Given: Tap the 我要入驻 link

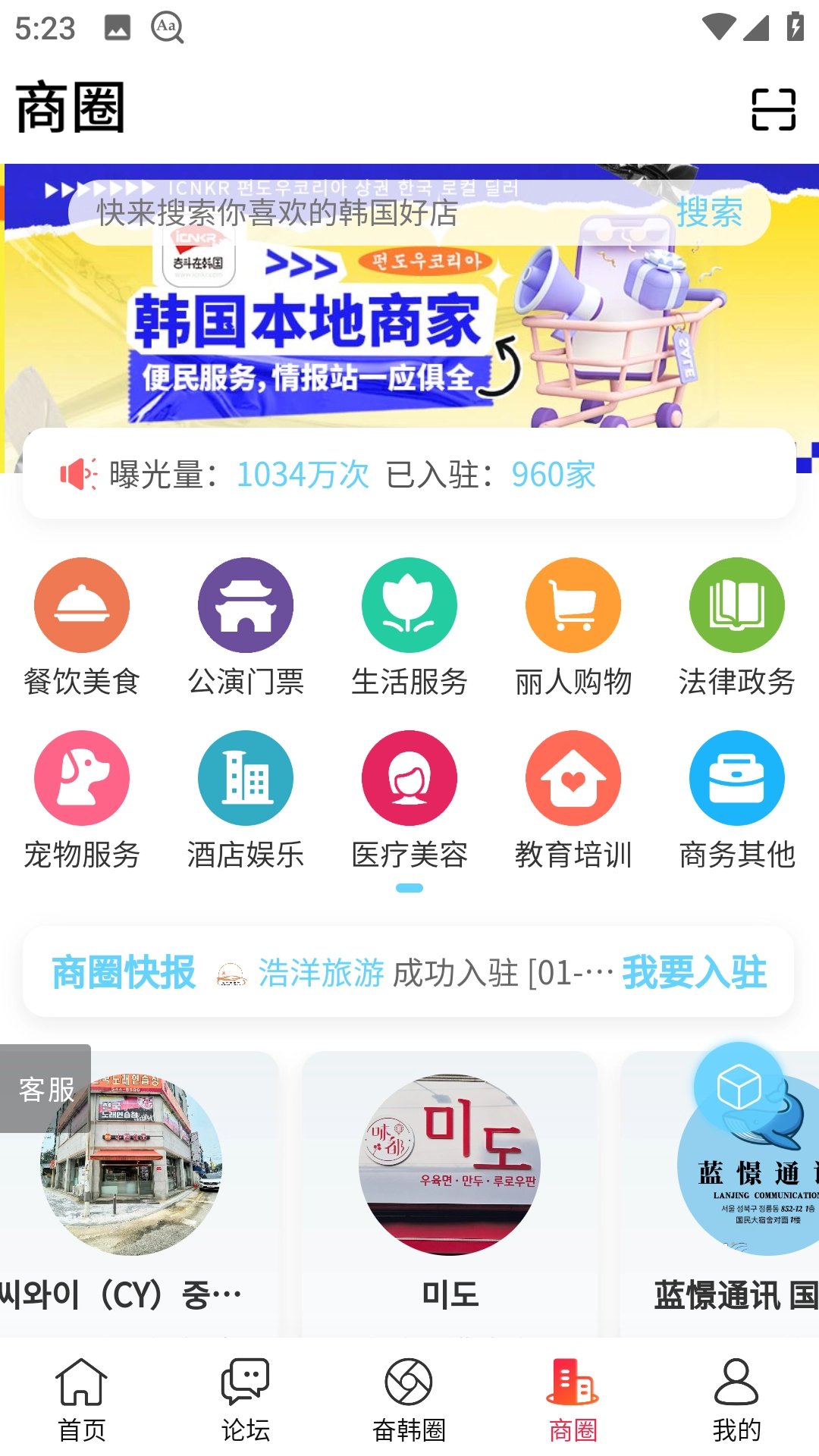Looking at the screenshot, I should click(x=694, y=972).
